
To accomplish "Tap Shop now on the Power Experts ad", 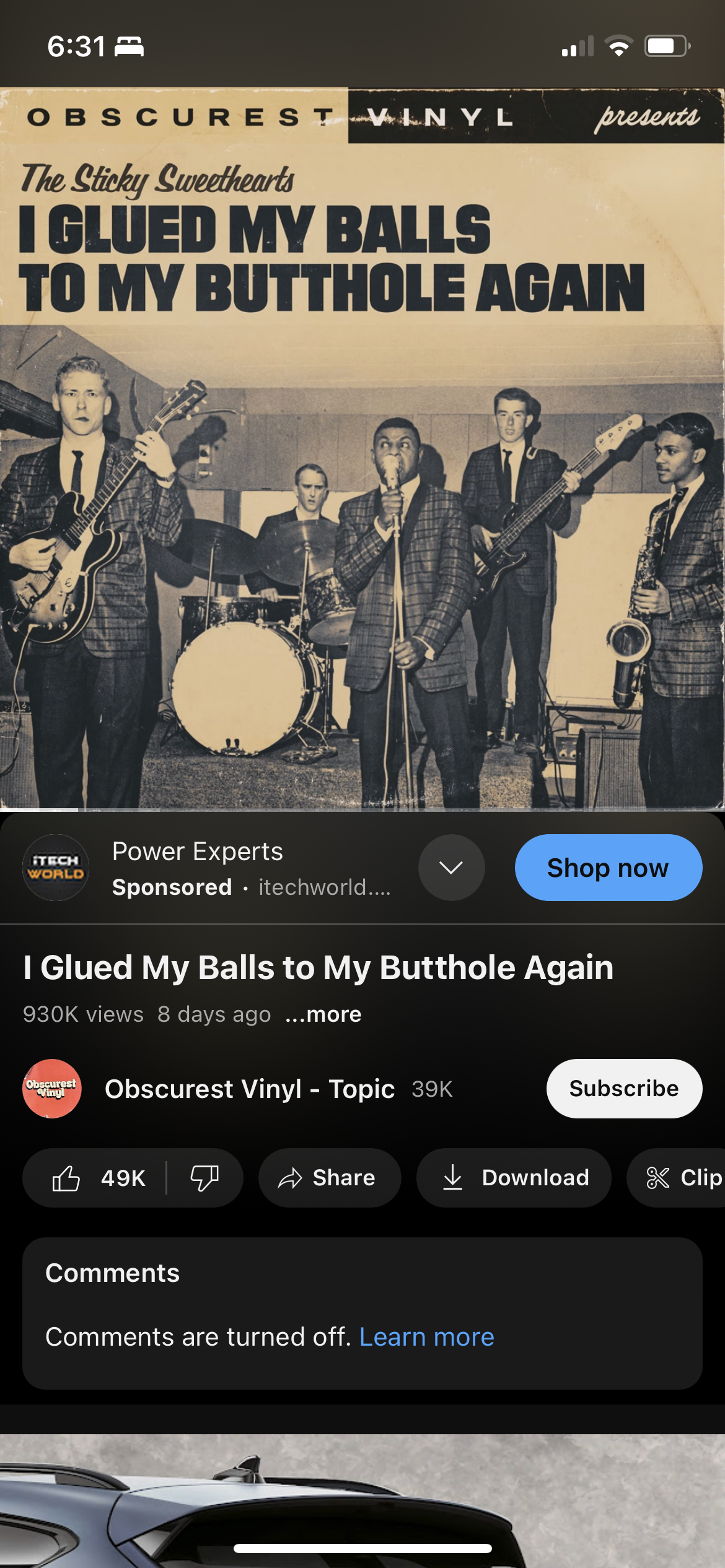I will (x=608, y=868).
